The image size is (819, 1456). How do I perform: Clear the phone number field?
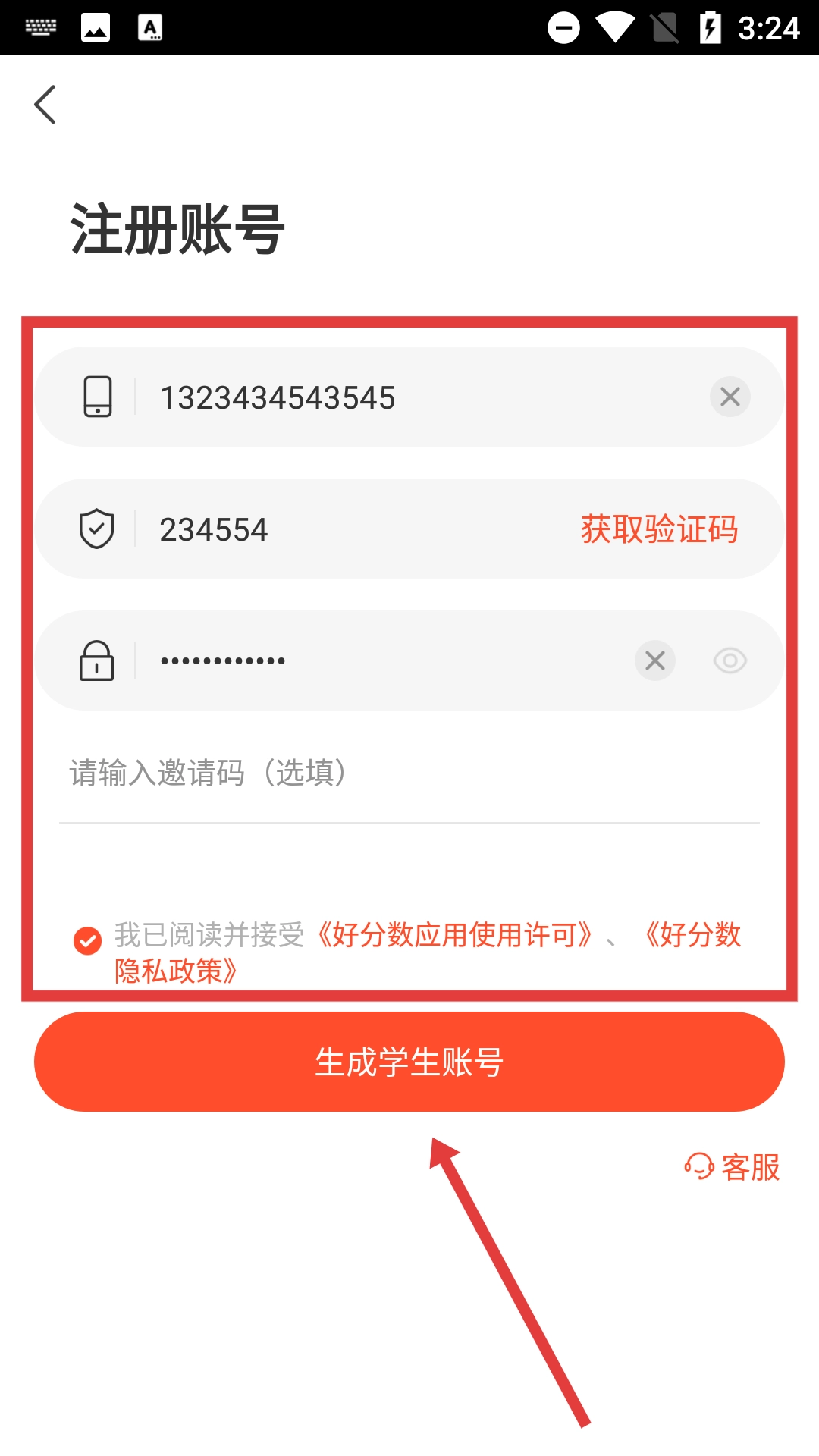pyautogui.click(x=730, y=397)
